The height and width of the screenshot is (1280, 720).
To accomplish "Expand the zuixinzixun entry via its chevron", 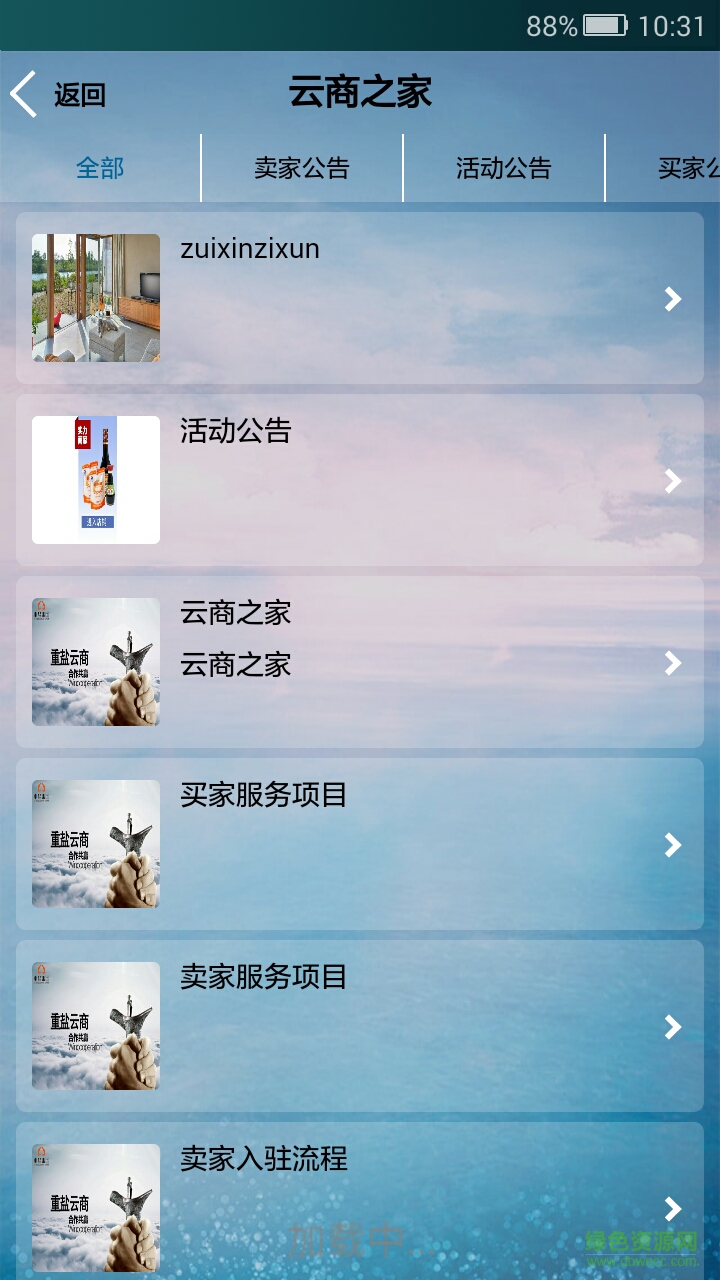I will 672,298.
